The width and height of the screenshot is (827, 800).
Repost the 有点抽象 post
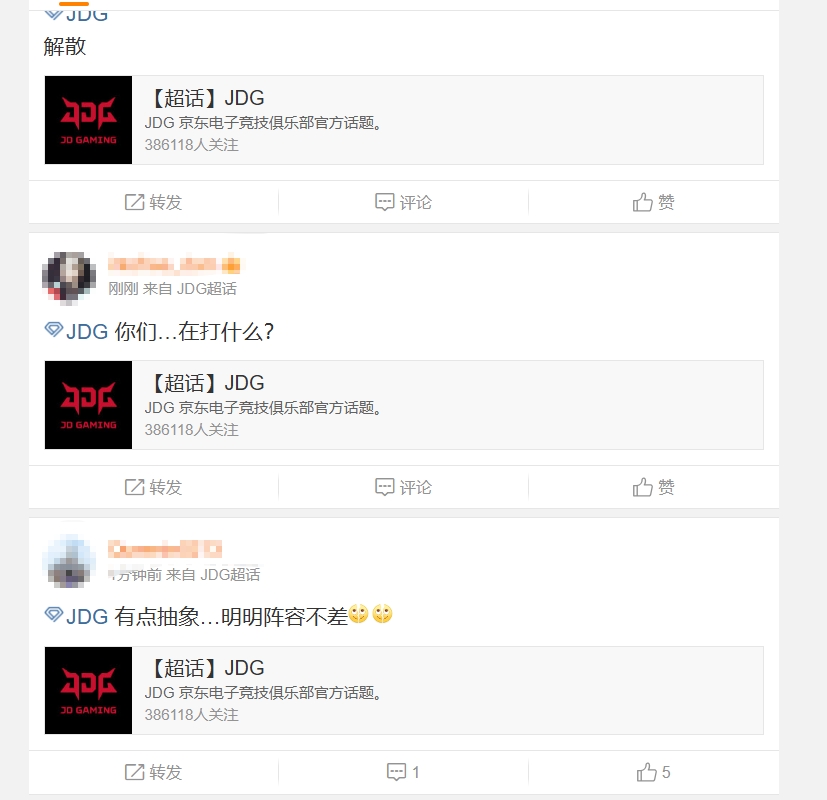pyautogui.click(x=153, y=772)
